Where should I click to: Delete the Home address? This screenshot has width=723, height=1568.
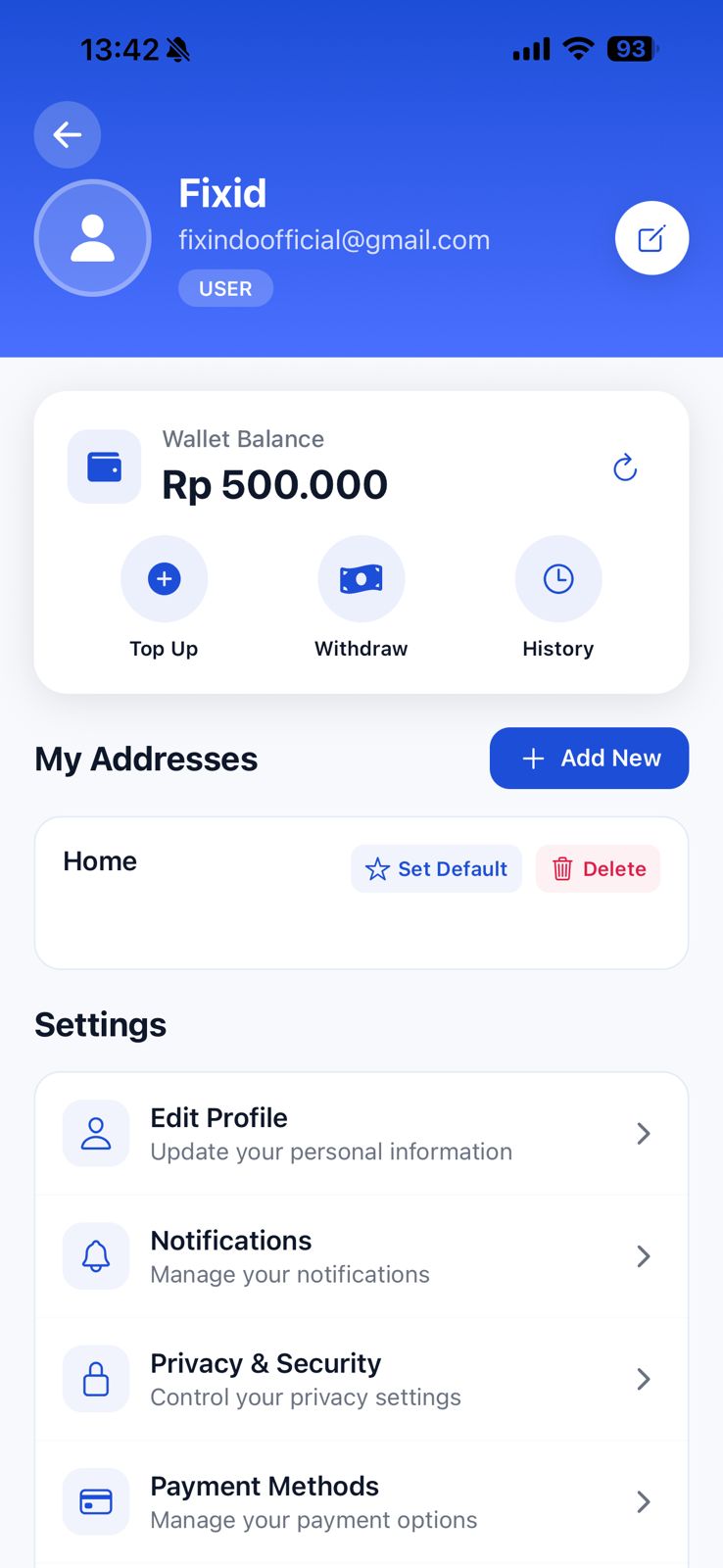click(x=598, y=869)
